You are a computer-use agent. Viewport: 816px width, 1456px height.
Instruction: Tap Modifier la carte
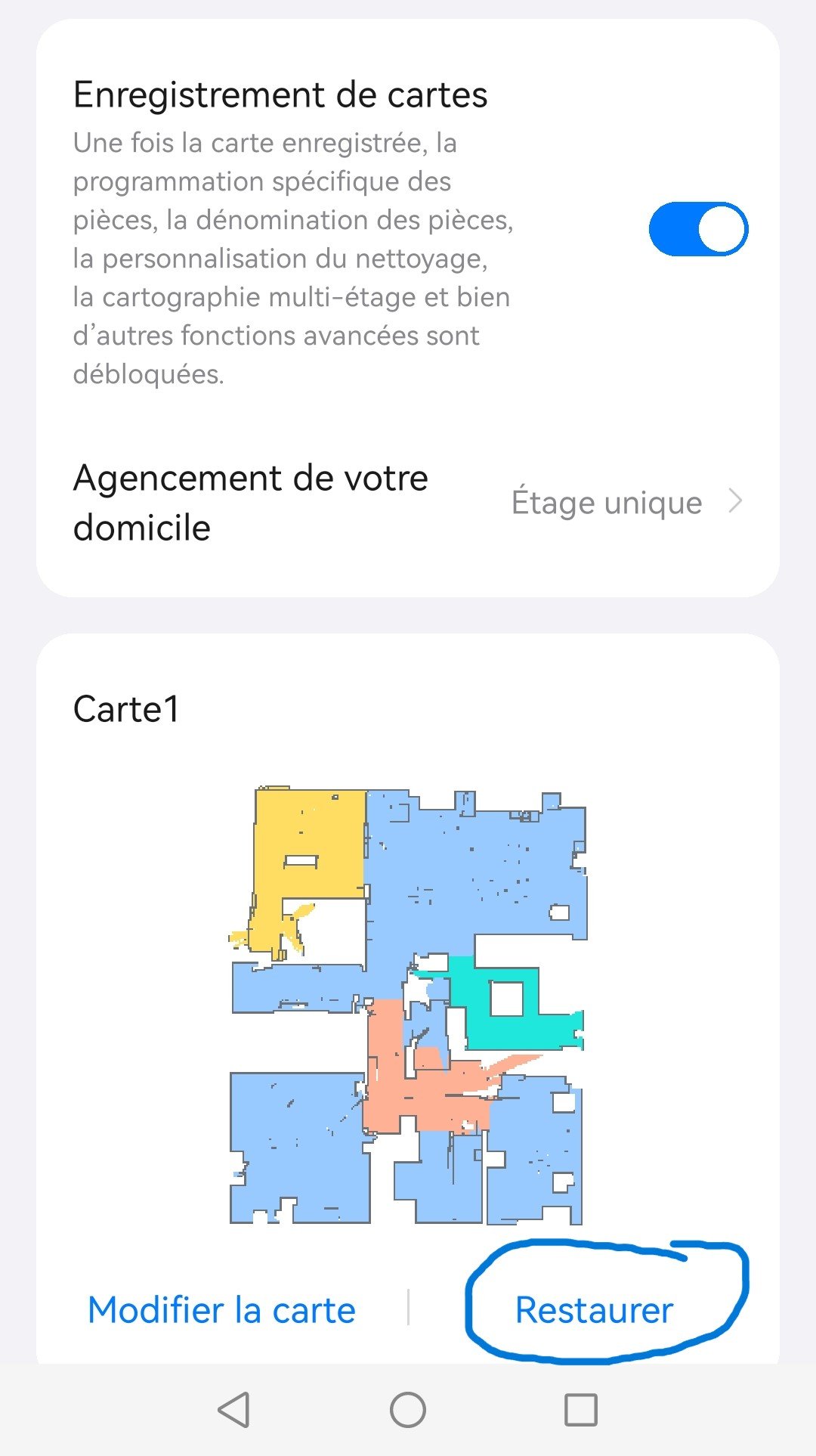pyautogui.click(x=221, y=1310)
